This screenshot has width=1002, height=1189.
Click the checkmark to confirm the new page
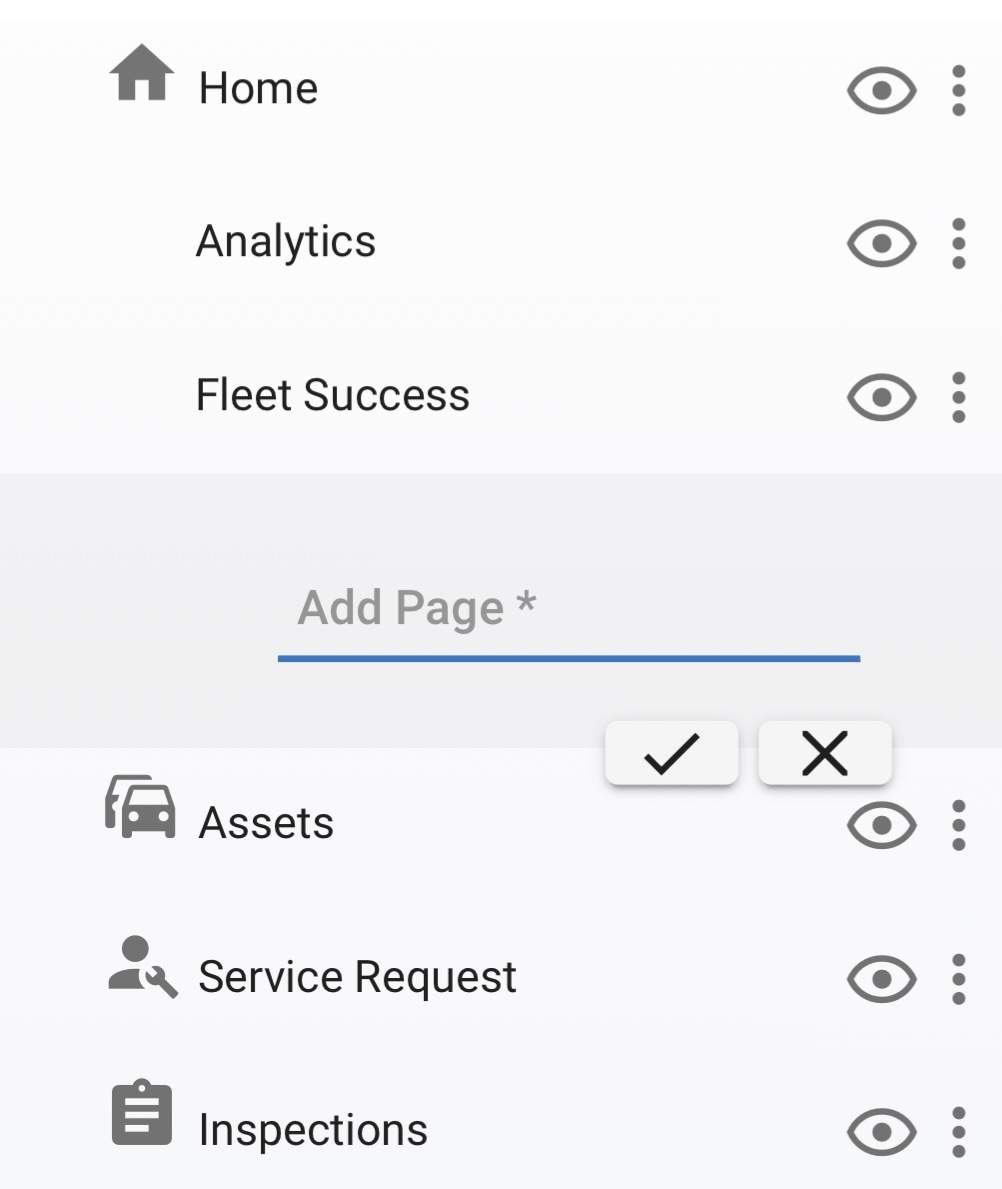[x=671, y=753]
